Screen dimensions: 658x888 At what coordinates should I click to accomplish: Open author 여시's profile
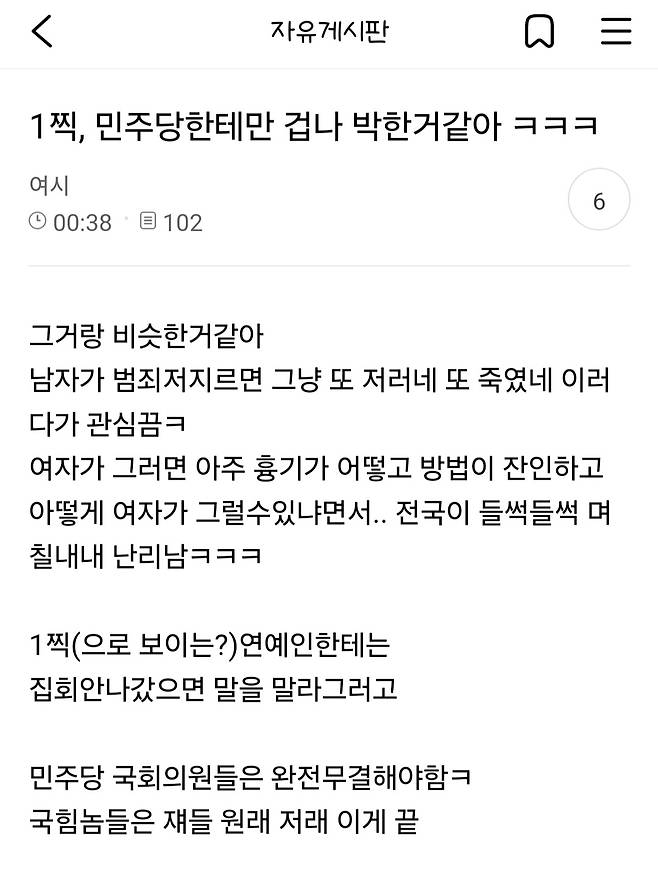(49, 185)
